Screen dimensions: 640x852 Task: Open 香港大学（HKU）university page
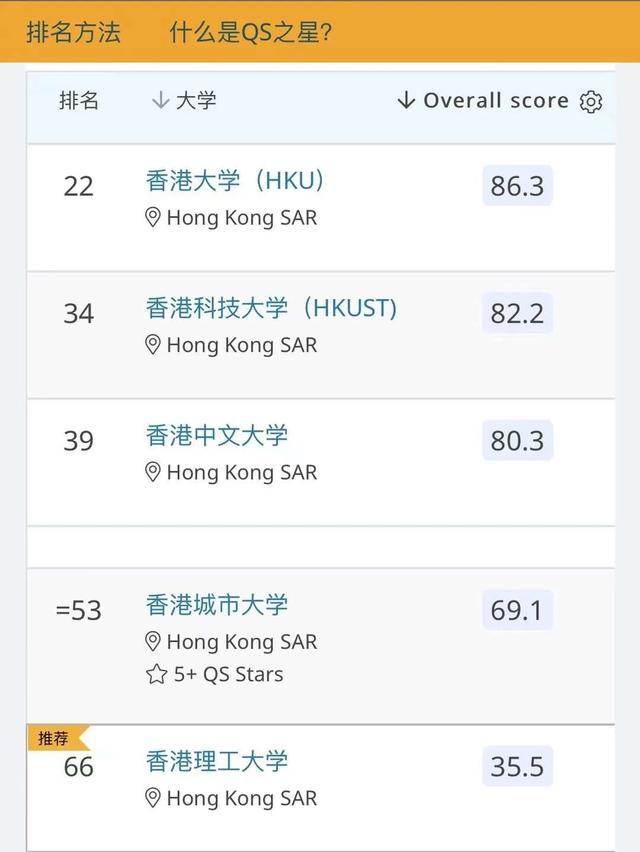(235, 181)
